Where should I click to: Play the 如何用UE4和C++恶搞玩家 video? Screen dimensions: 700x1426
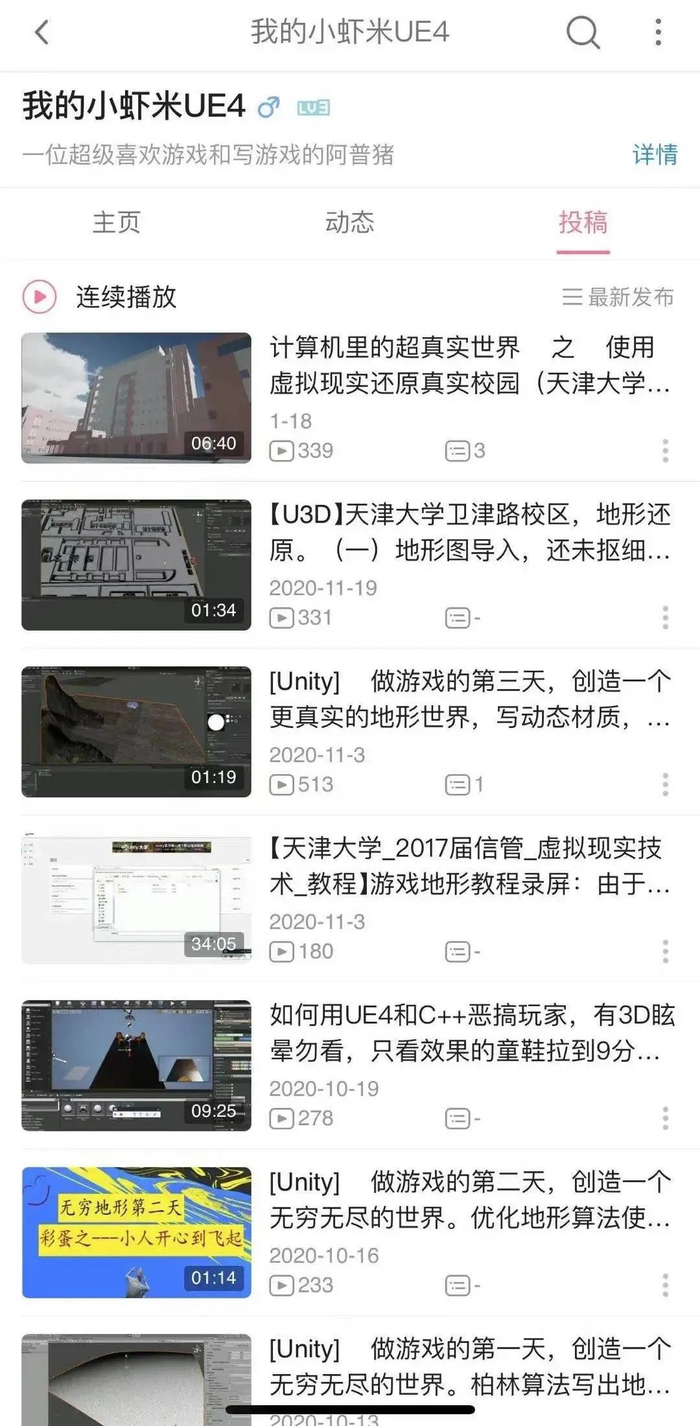pyautogui.click(x=136, y=1066)
